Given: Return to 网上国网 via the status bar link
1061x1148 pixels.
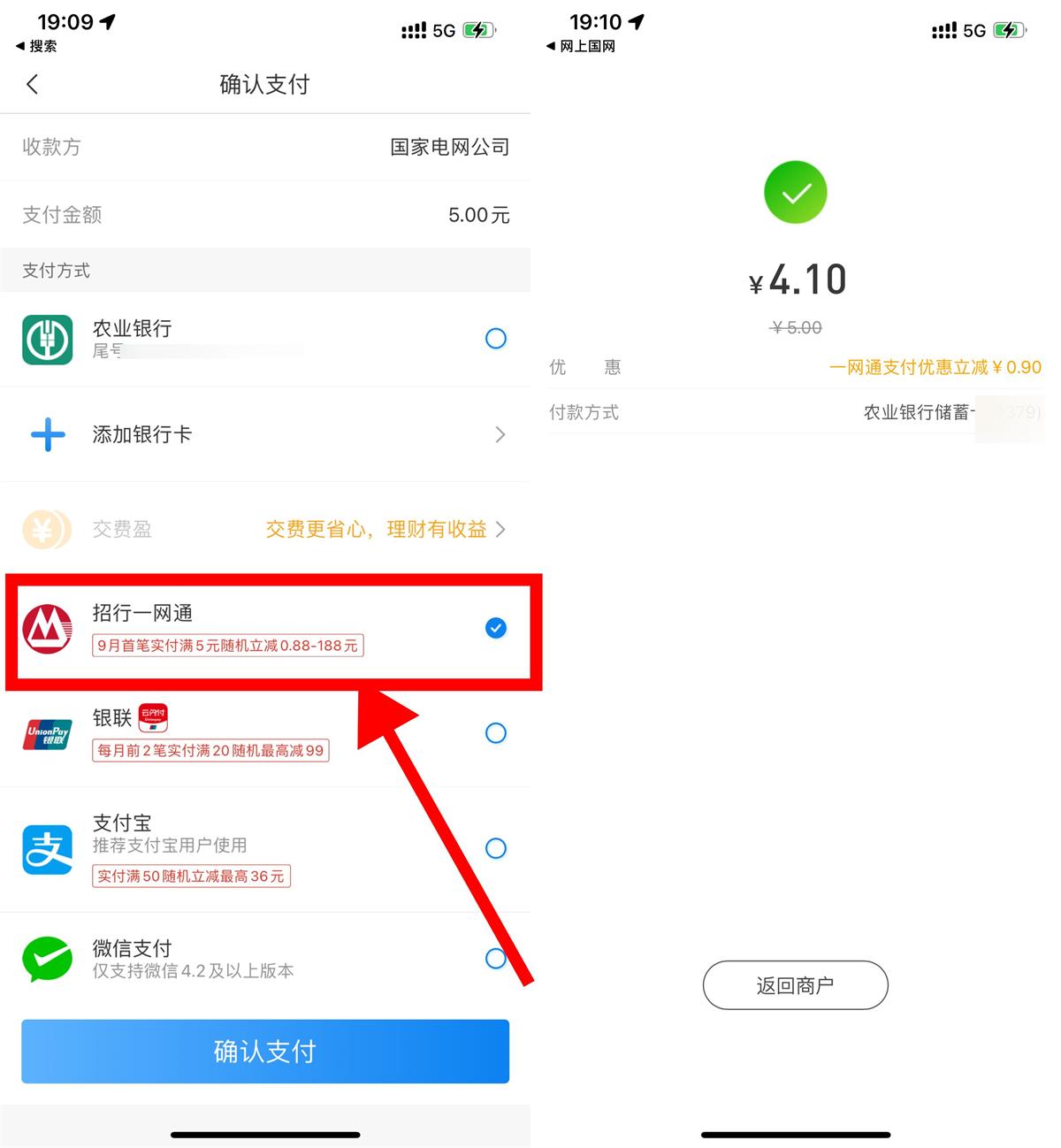Looking at the screenshot, I should click(x=581, y=46).
